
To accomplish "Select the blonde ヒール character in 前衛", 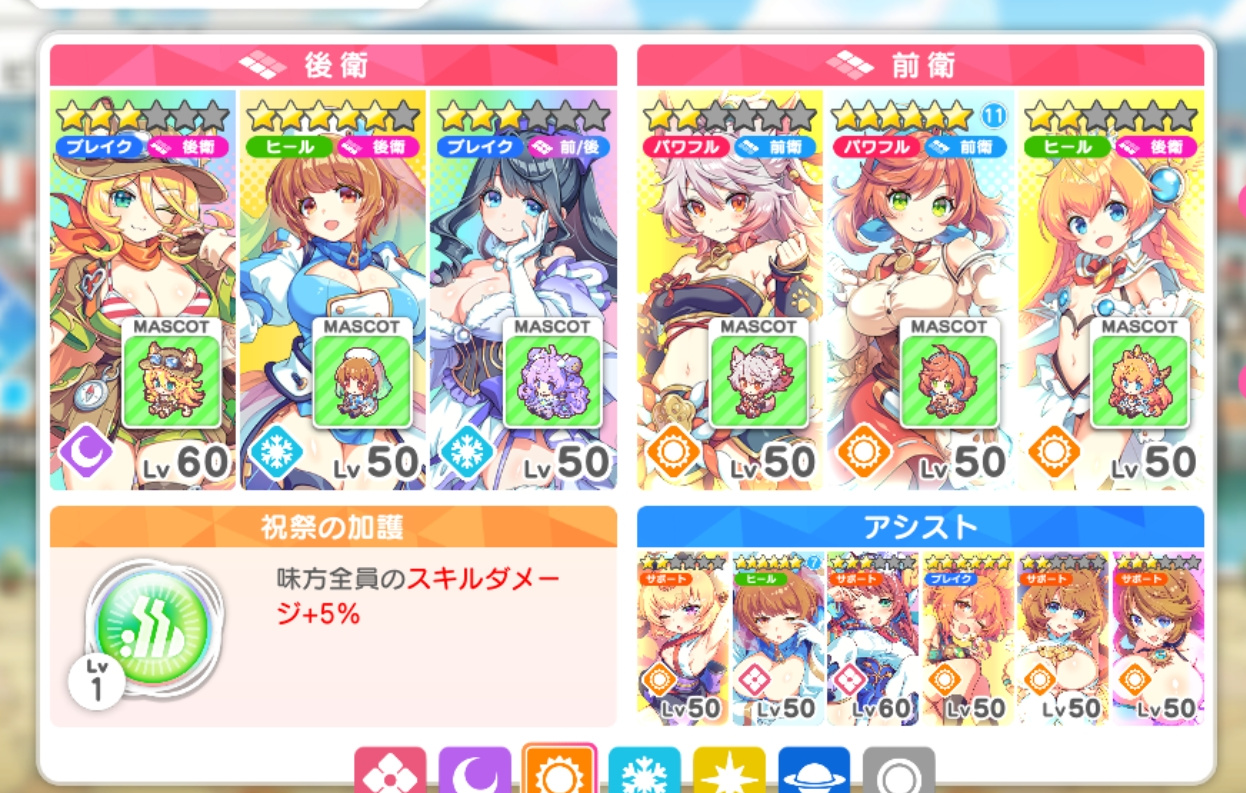I will [1111, 290].
